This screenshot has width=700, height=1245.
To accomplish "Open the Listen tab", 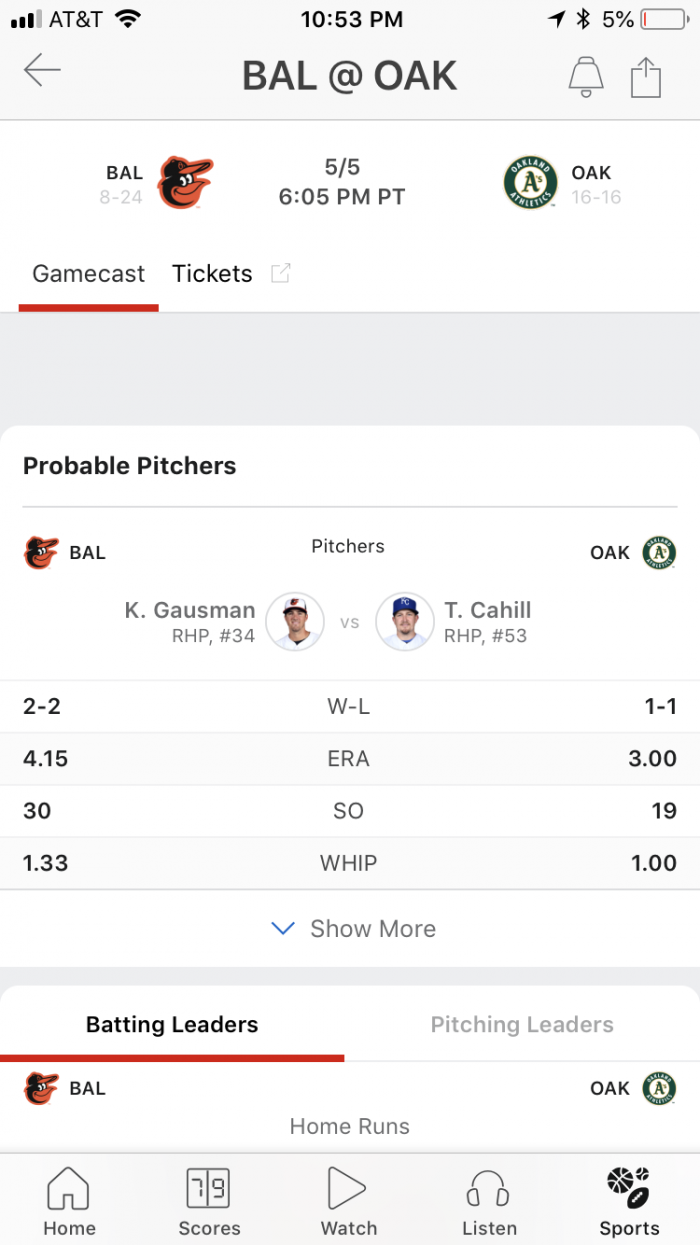I will pyautogui.click(x=489, y=1201).
